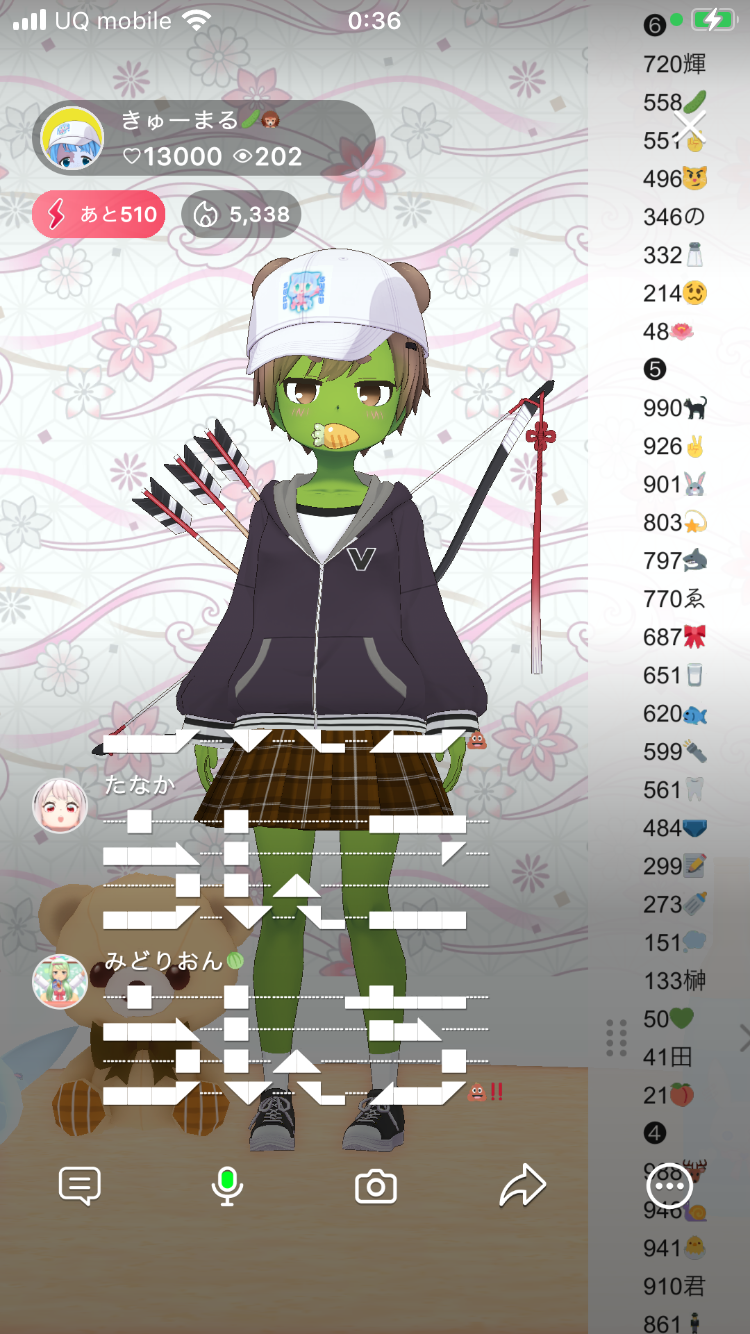Tap the あと510 lightning pill

pyautogui.click(x=99, y=214)
